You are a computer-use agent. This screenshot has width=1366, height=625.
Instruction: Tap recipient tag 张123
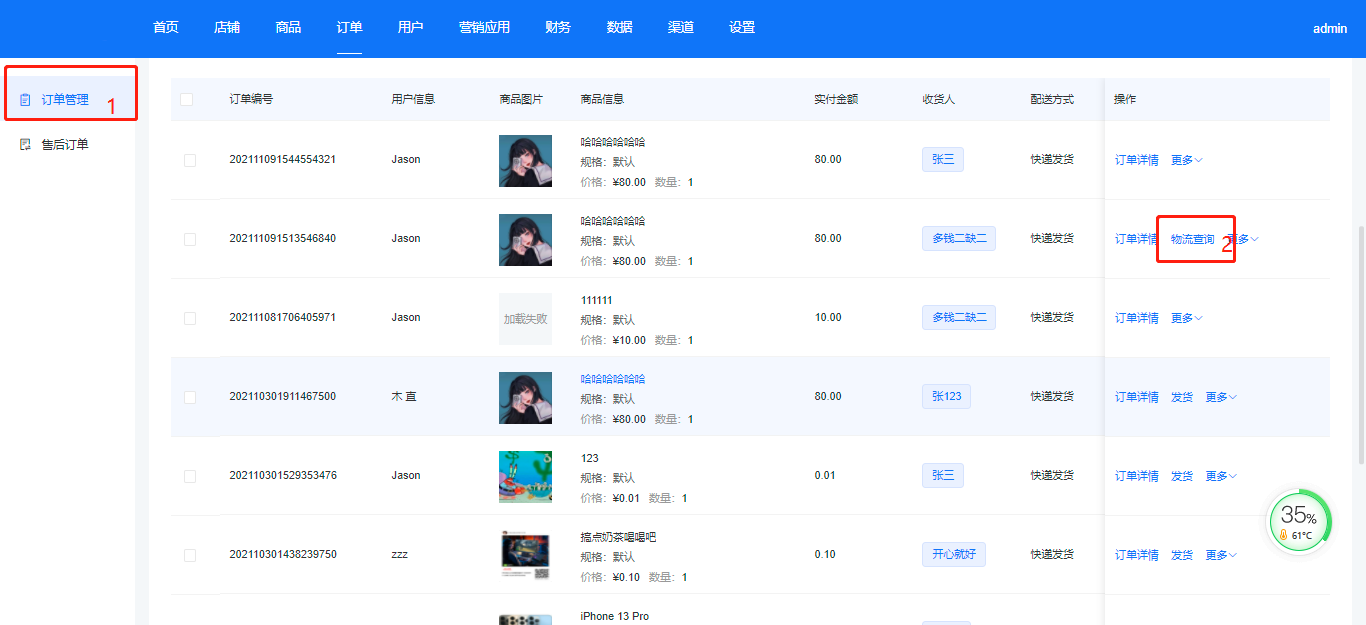(x=946, y=397)
